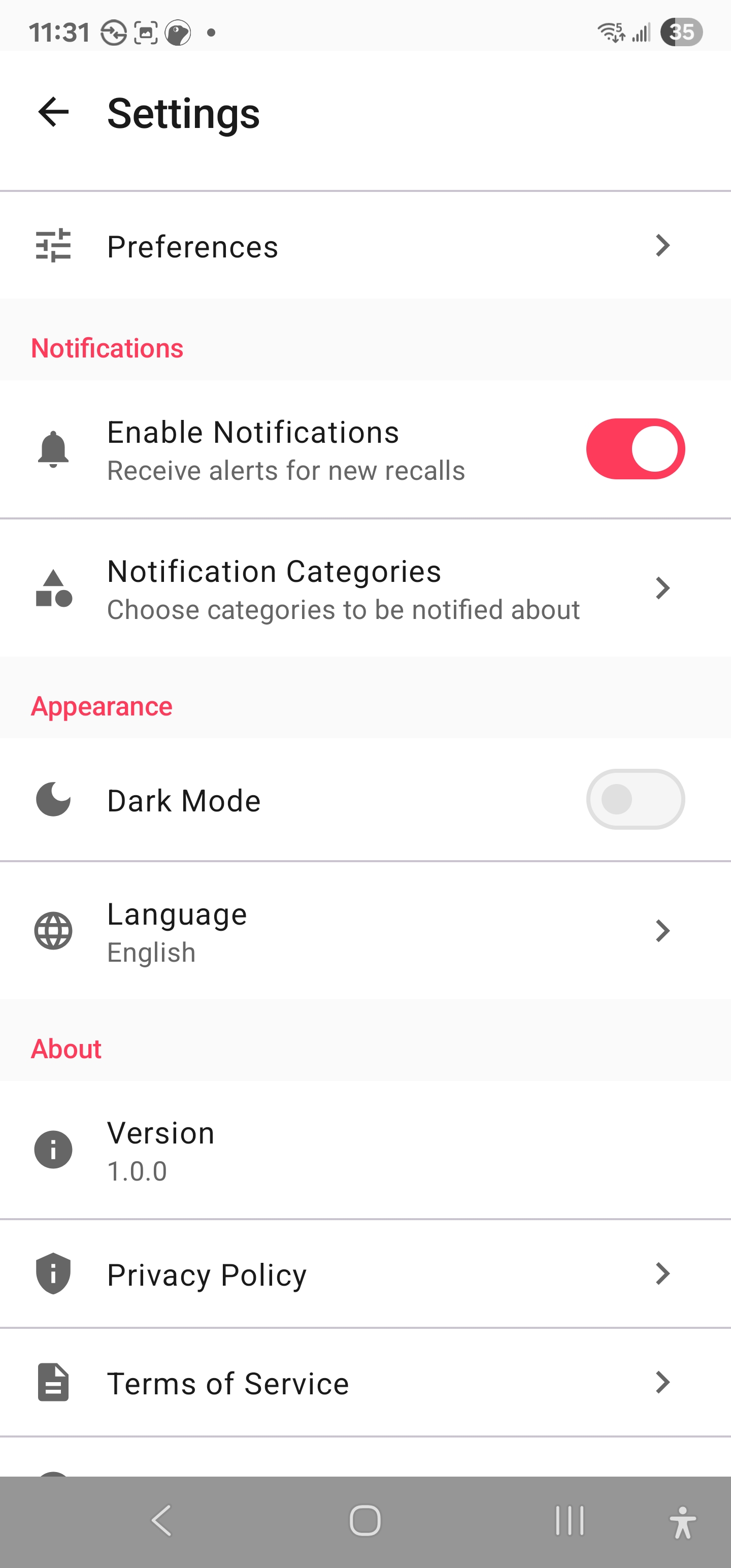Open recent apps from navigation bar
This screenshot has width=731, height=1568.
[570, 1520]
